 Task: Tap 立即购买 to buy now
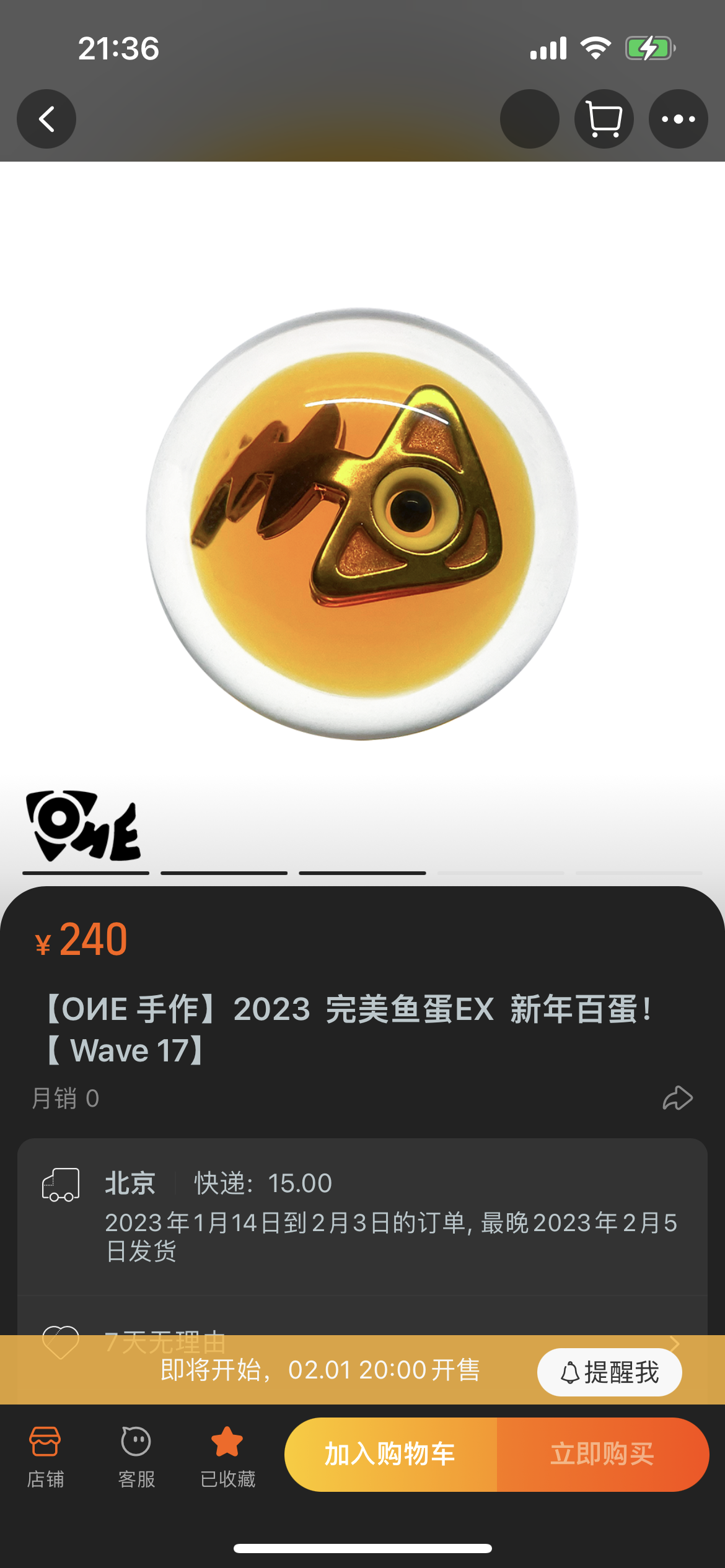pos(603,1455)
